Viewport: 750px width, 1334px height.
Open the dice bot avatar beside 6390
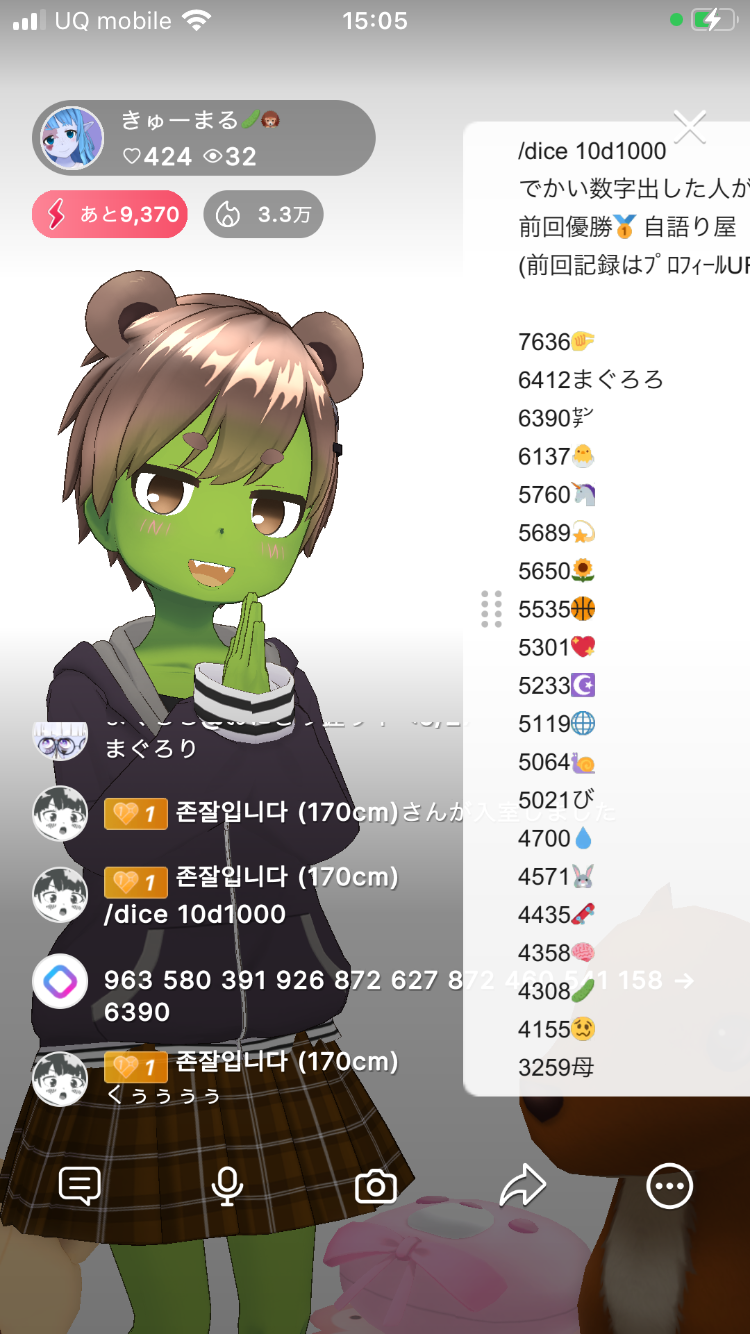tap(60, 982)
